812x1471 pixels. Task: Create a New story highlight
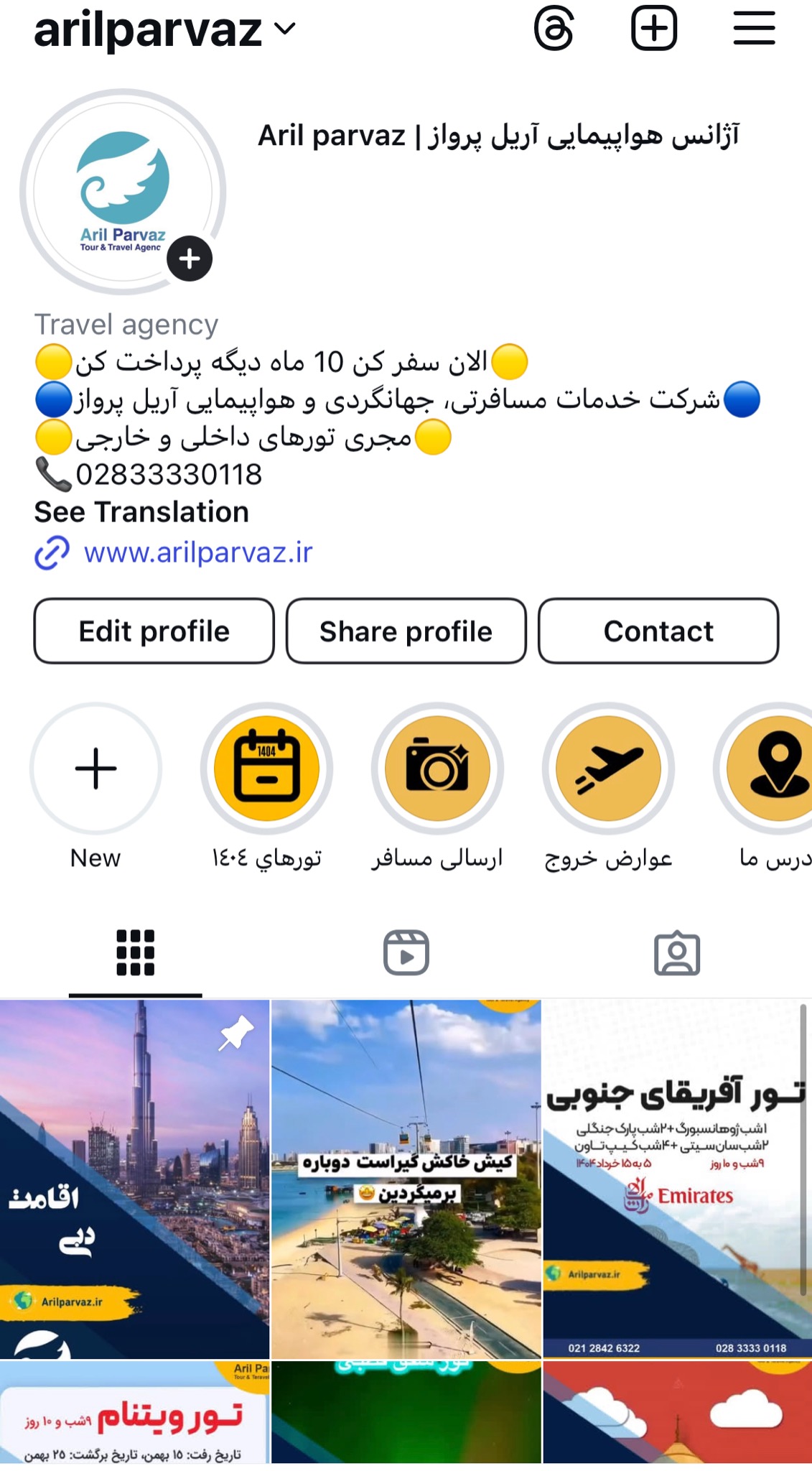click(x=95, y=769)
